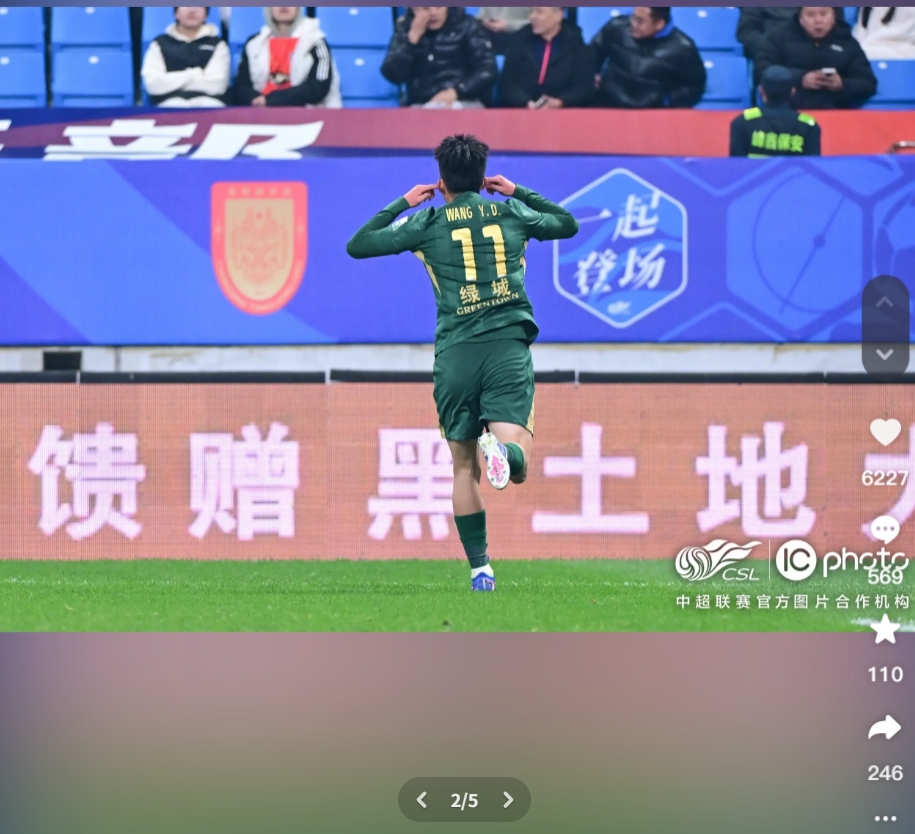Viewport: 915px width, 834px height.
Task: Open the three-dot more options menu
Action: click(885, 818)
